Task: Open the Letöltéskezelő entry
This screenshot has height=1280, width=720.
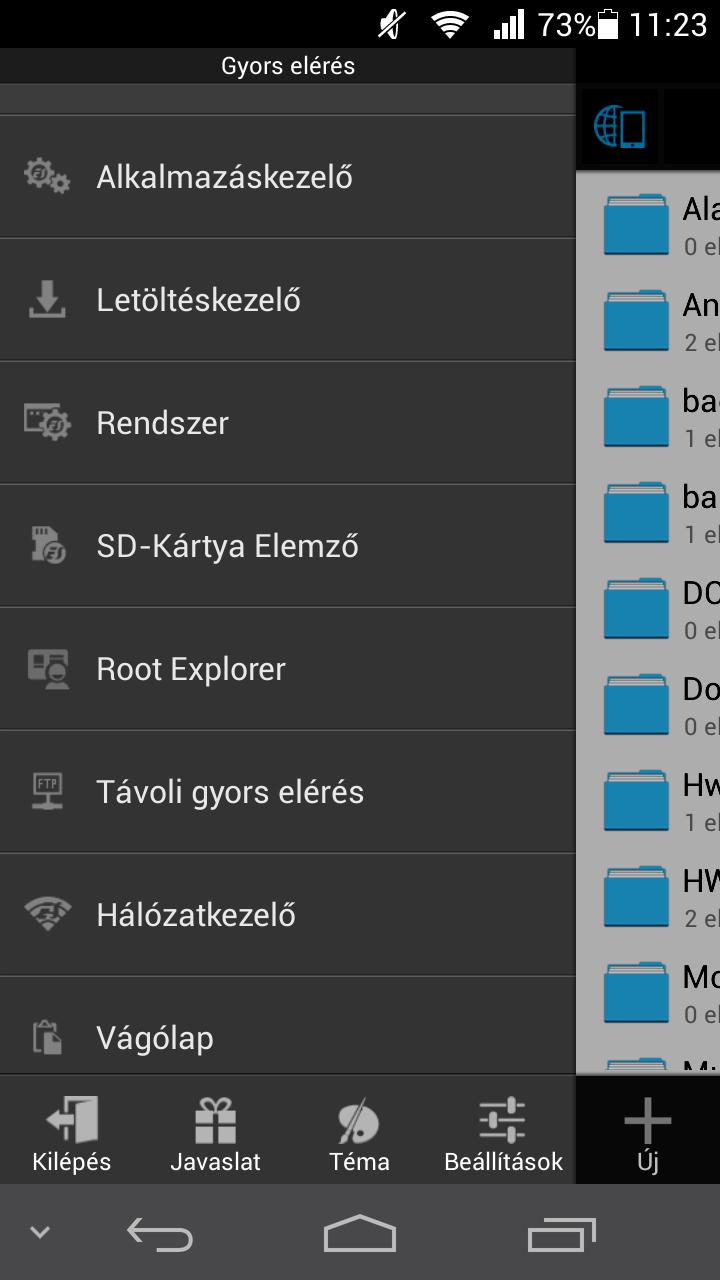Action: (288, 300)
